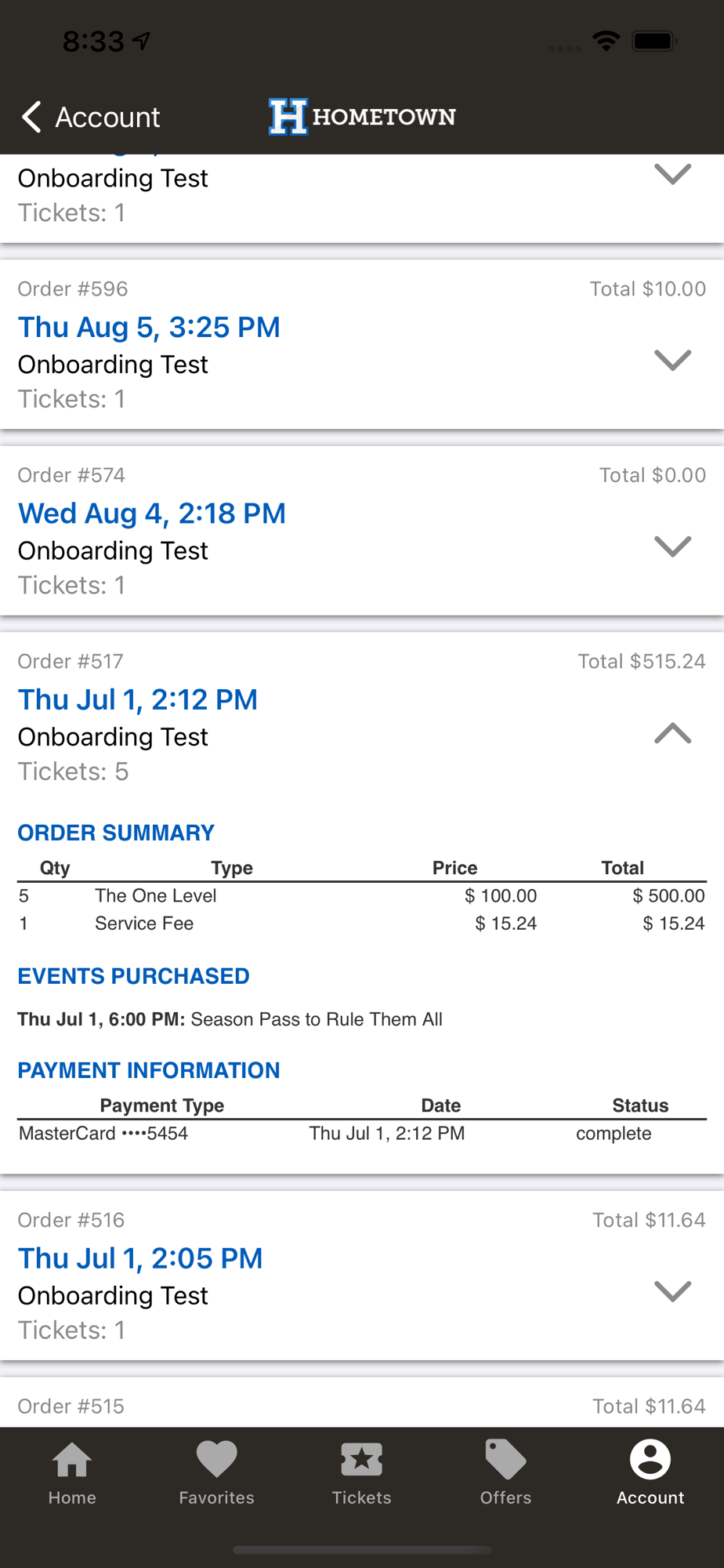Expand order #516 details
The image size is (724, 1568).
(672, 1291)
